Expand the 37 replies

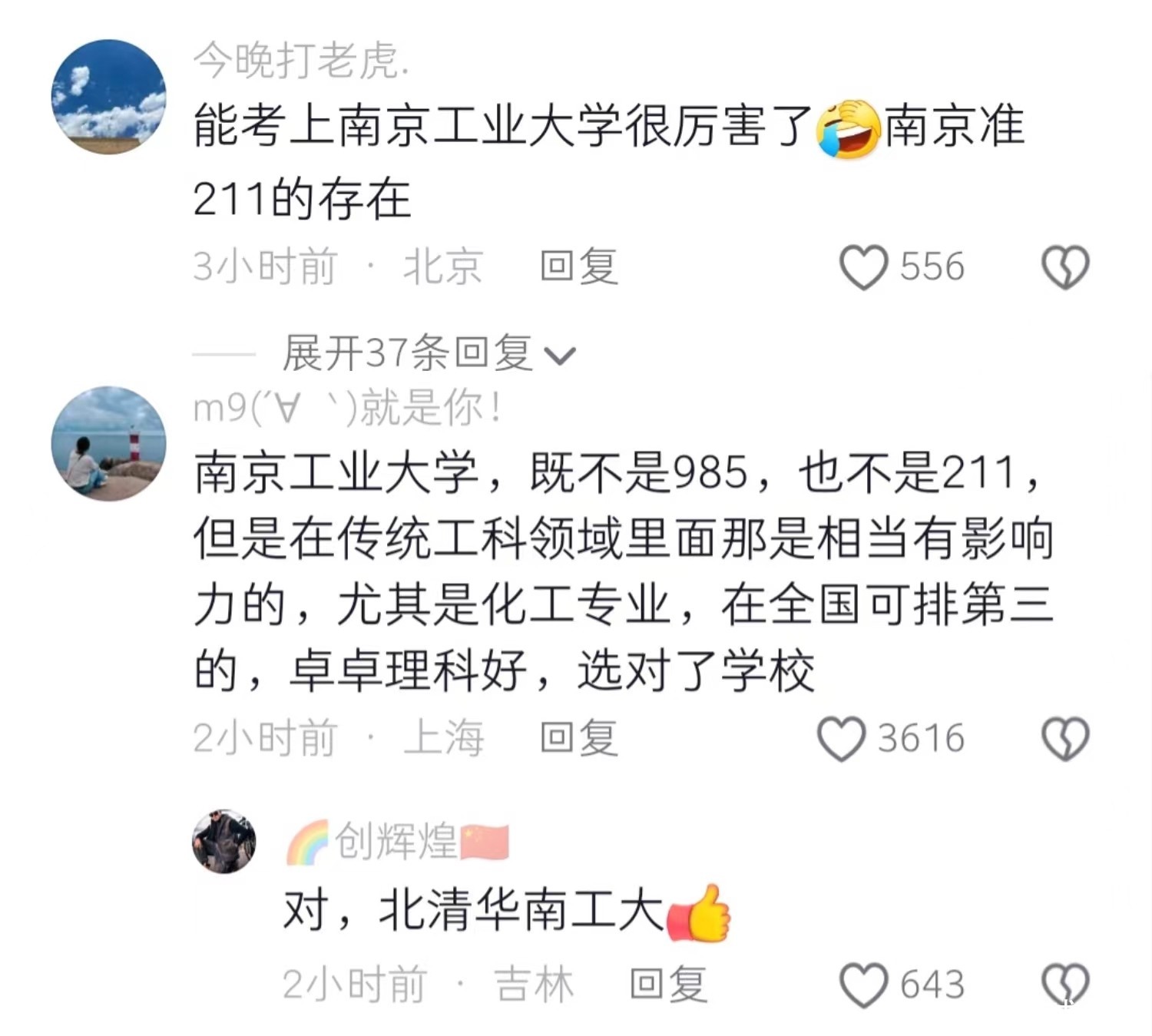pyautogui.click(x=427, y=354)
